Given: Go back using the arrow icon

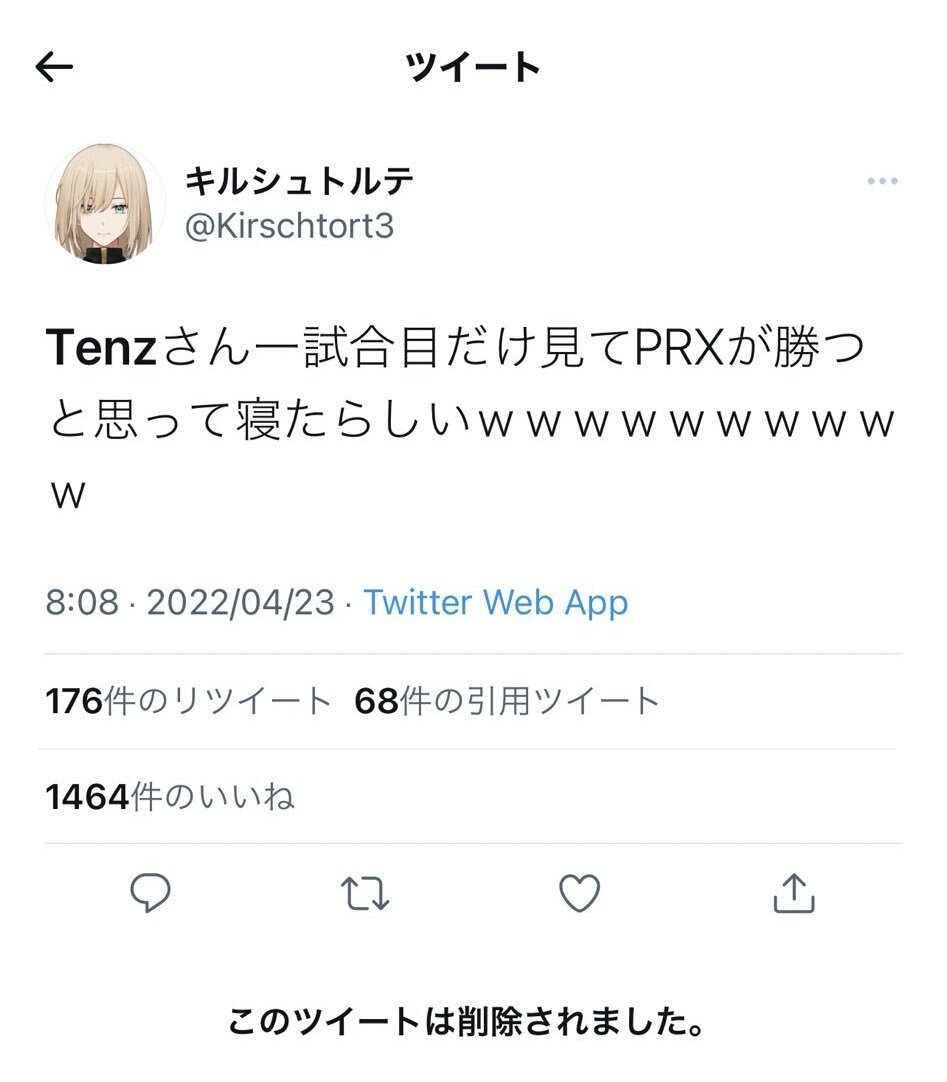Looking at the screenshot, I should [x=54, y=68].
